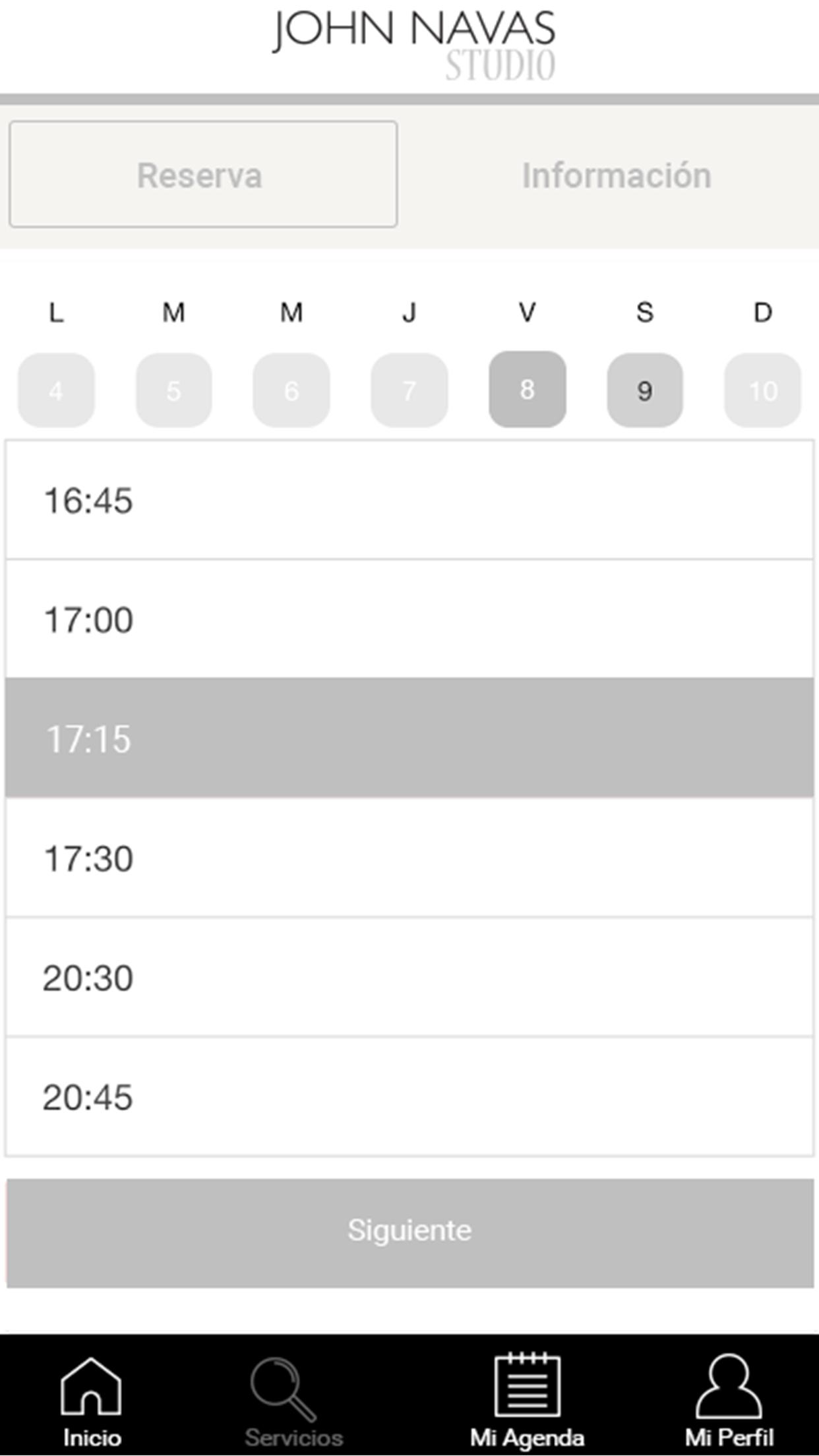Select Friday the 8th
The height and width of the screenshot is (1456, 819).
pos(527,390)
